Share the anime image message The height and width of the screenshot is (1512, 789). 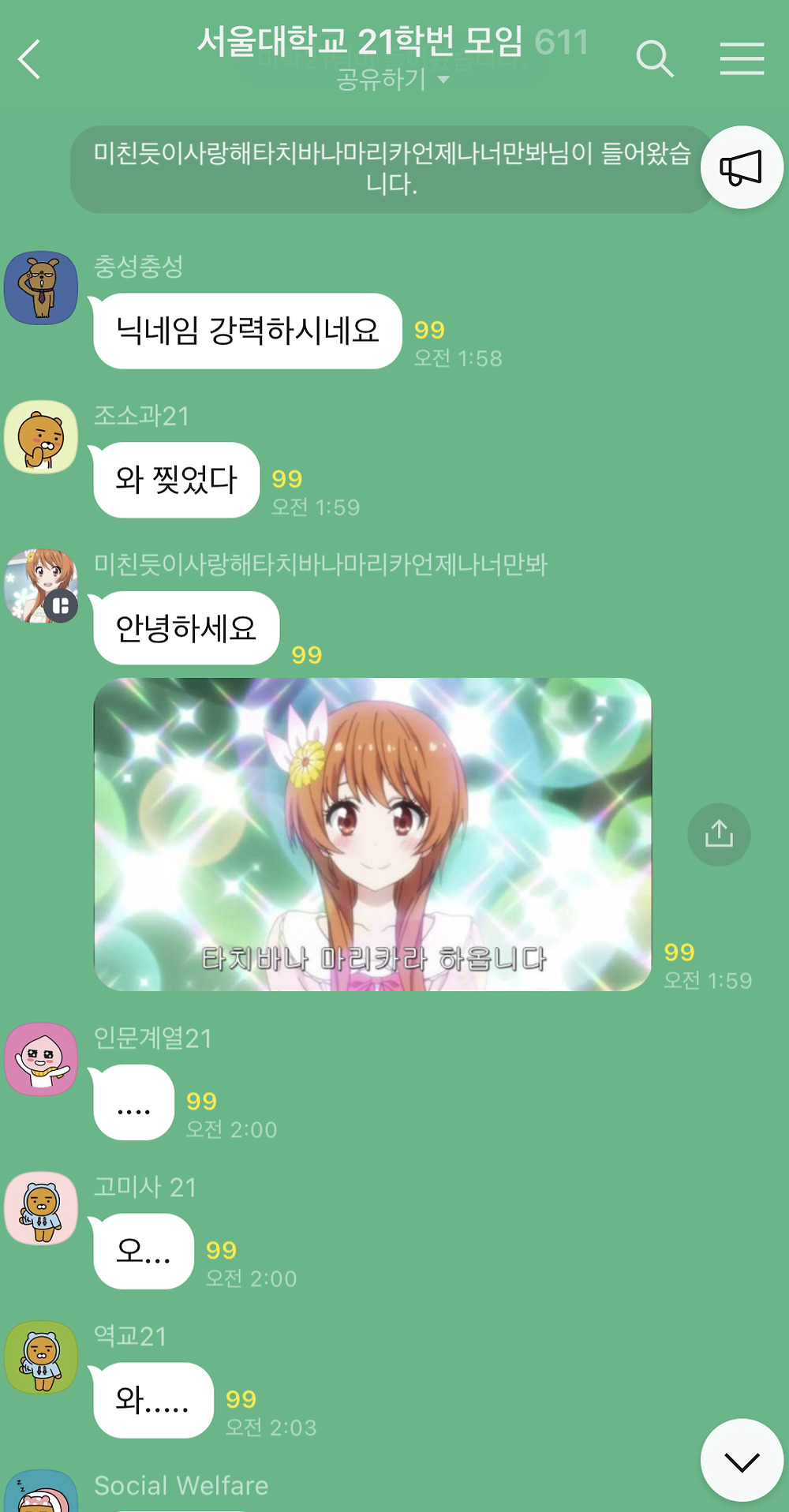coord(719,834)
